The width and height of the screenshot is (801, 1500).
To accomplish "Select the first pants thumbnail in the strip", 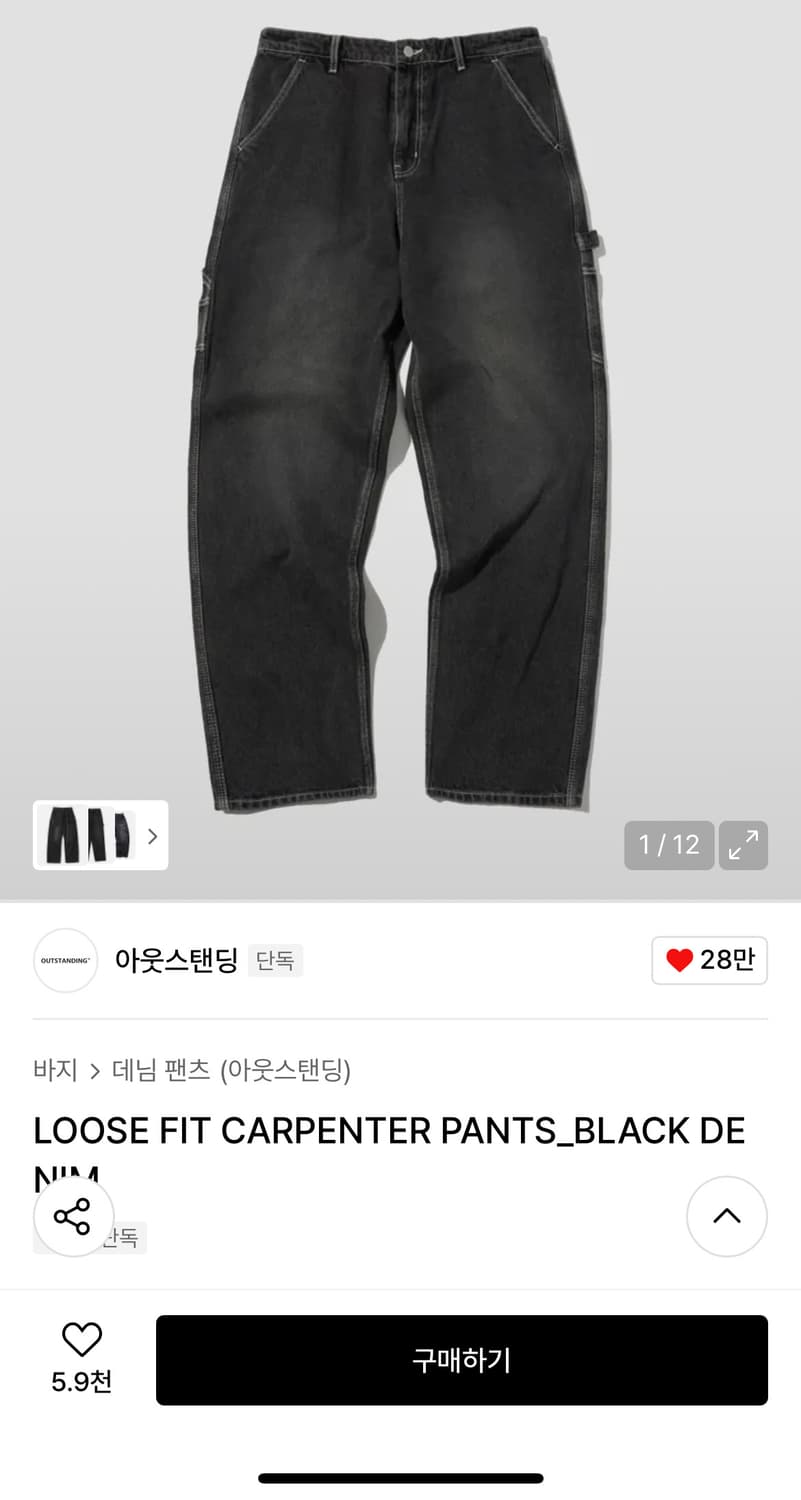I will tap(60, 835).
